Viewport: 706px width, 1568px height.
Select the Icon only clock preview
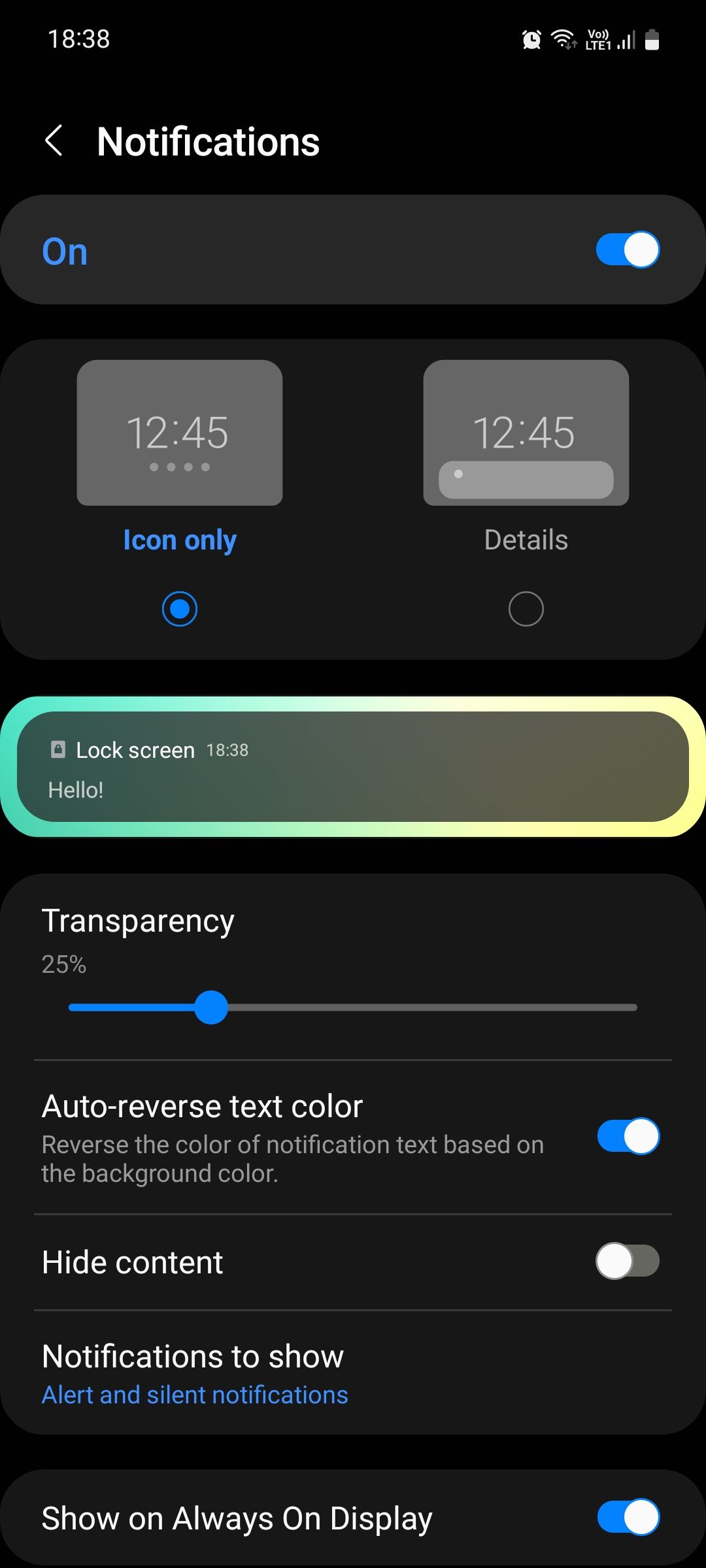point(180,433)
